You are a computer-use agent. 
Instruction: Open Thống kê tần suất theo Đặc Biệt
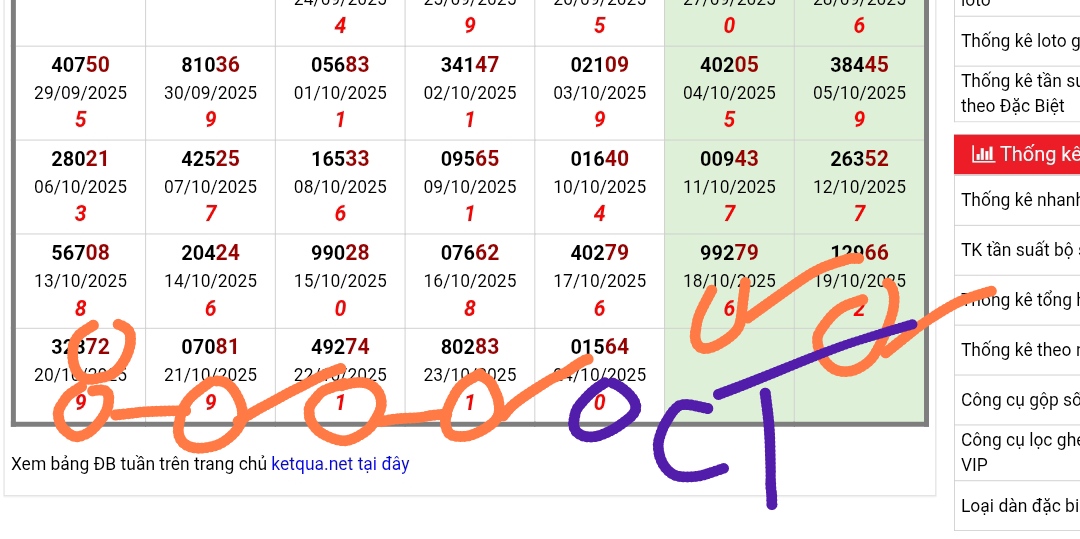(x=1020, y=92)
